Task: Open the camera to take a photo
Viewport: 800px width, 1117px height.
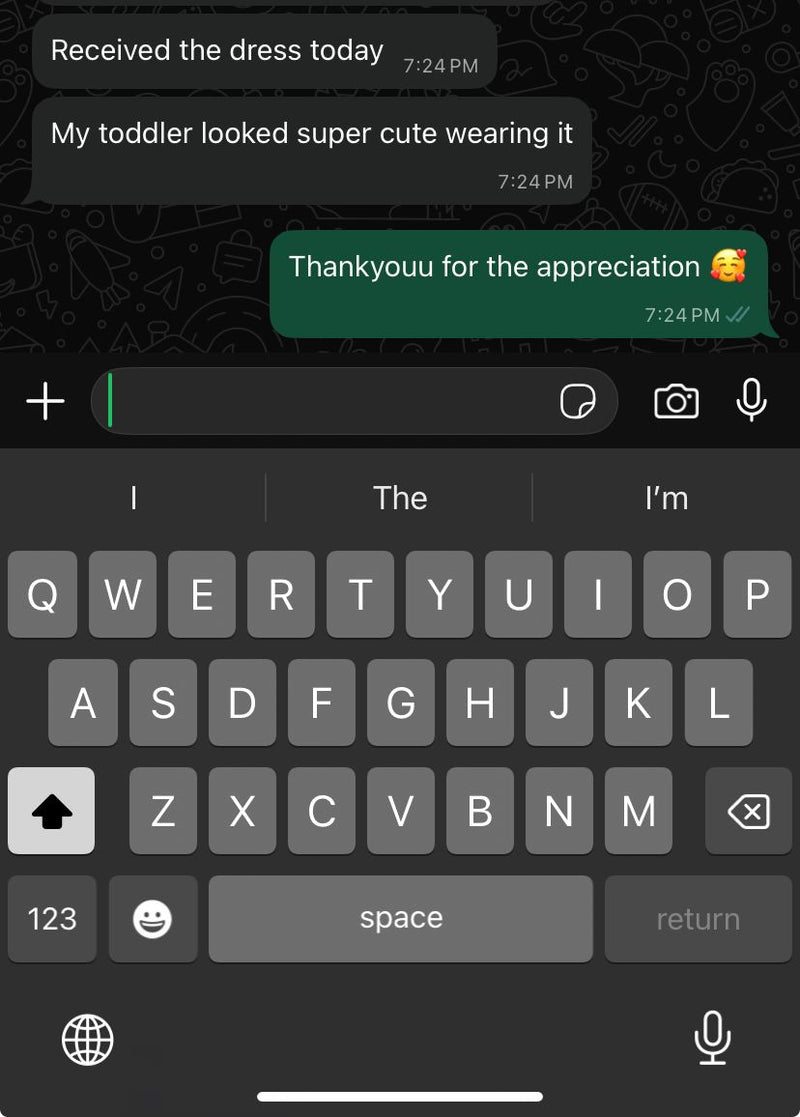Action: tap(676, 402)
